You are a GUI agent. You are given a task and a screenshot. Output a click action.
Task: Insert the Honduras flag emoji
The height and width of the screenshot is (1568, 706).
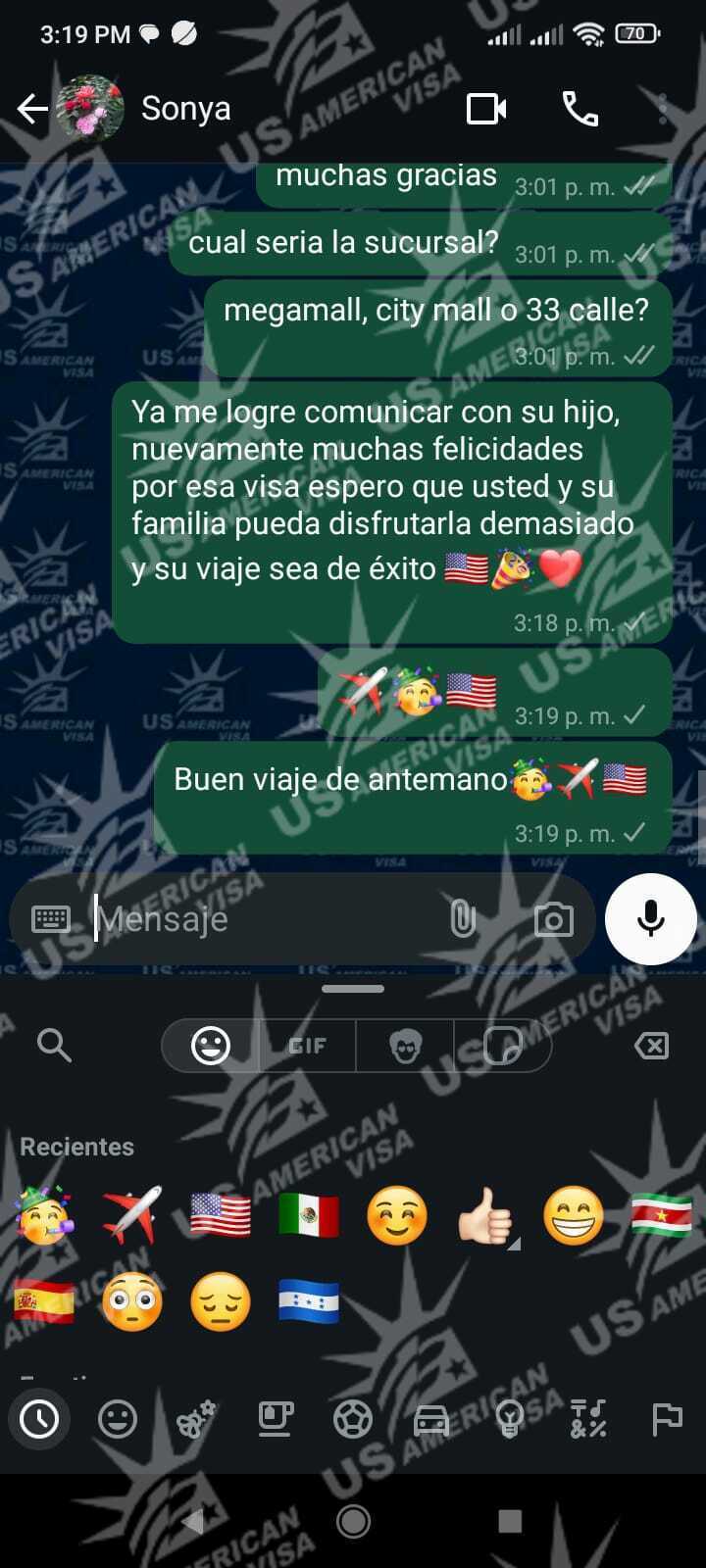(x=309, y=1301)
